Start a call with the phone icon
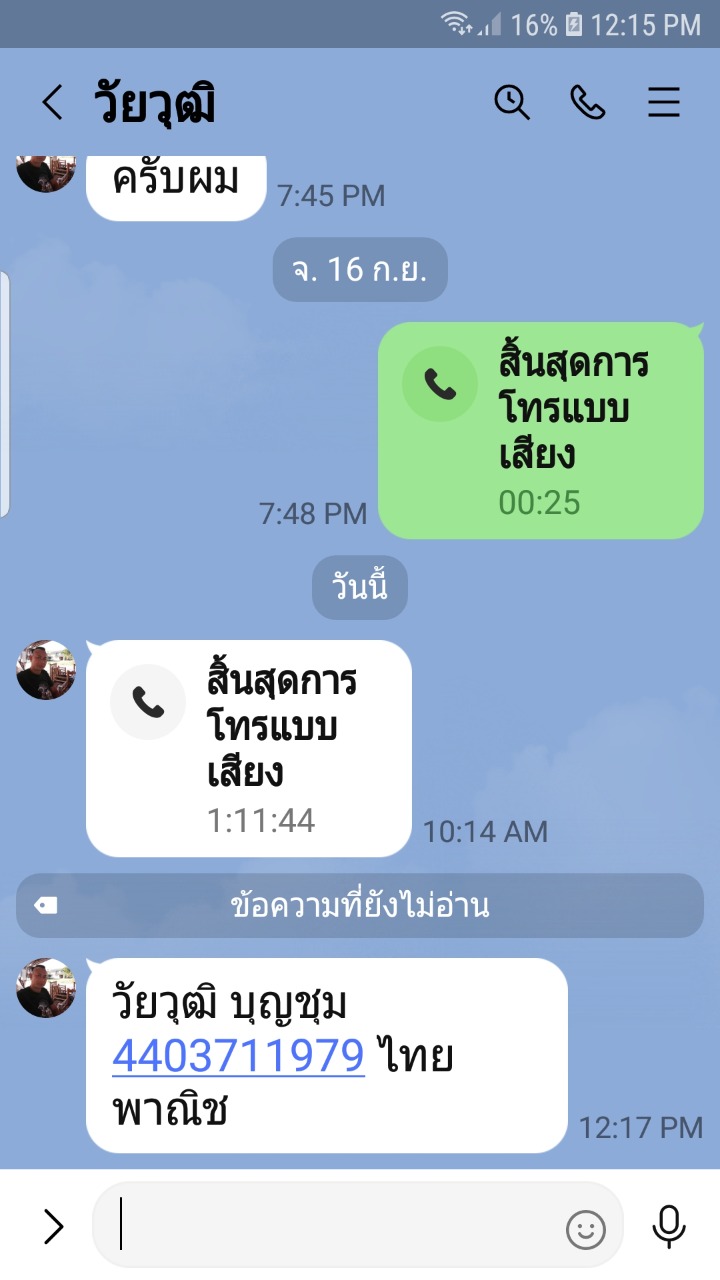This screenshot has width=720, height=1280. tap(588, 102)
